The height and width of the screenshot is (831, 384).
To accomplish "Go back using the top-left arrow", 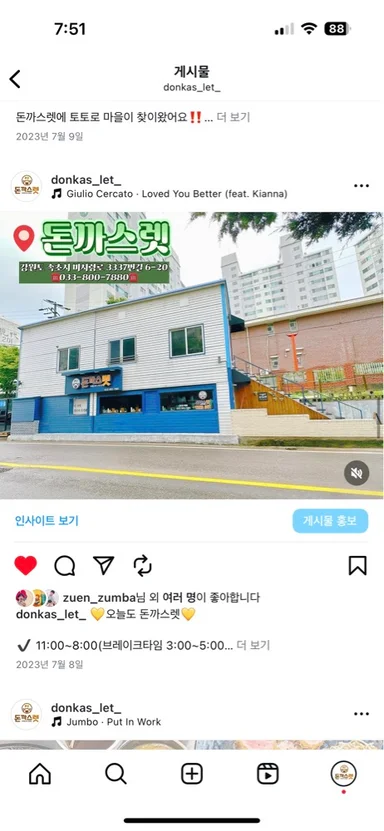I will 15,79.
